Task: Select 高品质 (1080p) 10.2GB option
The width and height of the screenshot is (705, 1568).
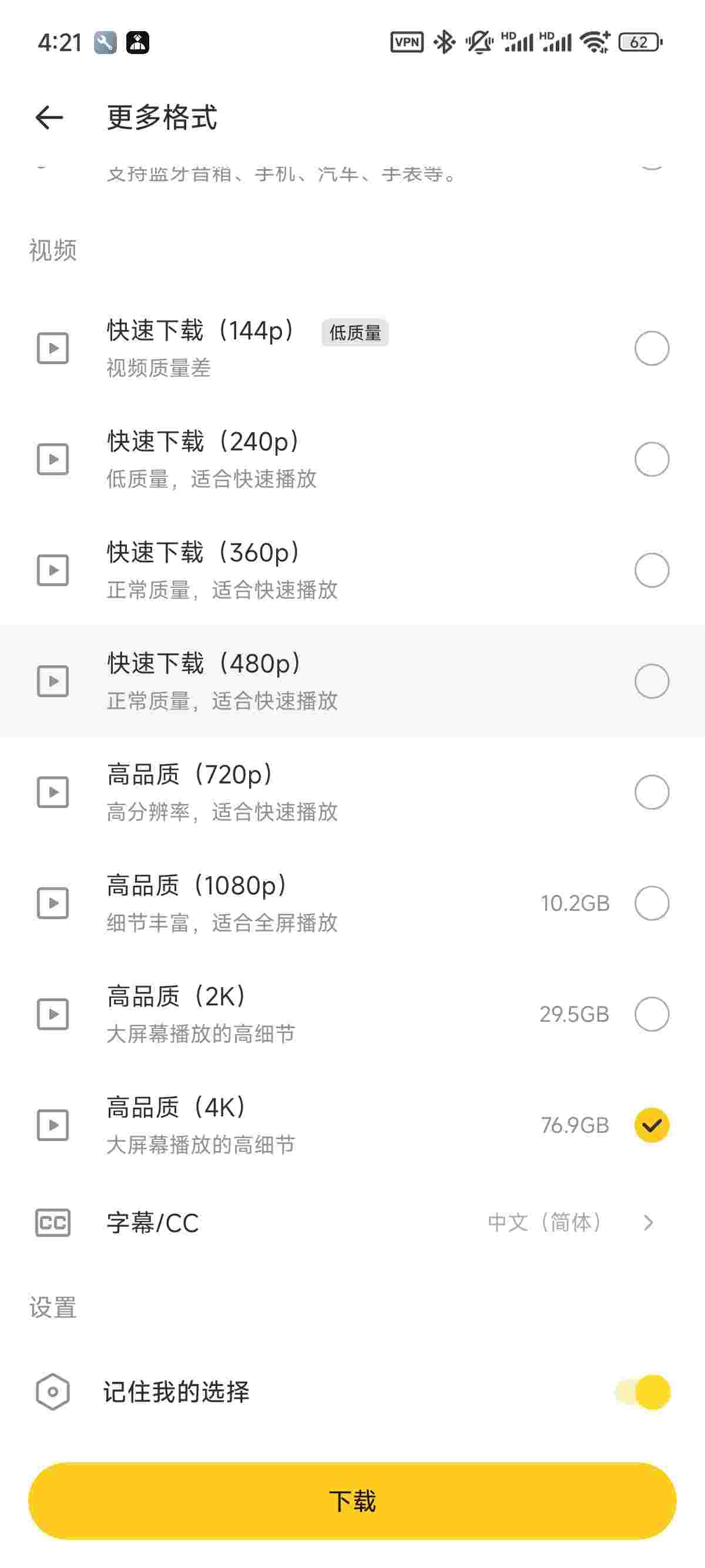Action: (651, 903)
